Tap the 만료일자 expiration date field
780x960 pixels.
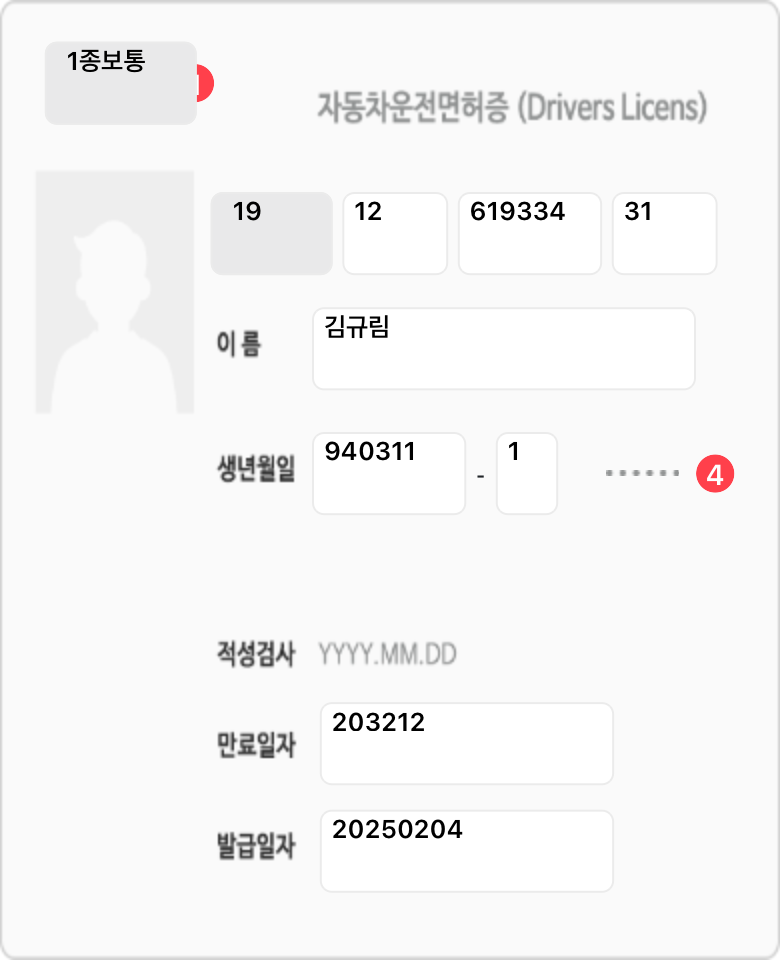pos(466,743)
